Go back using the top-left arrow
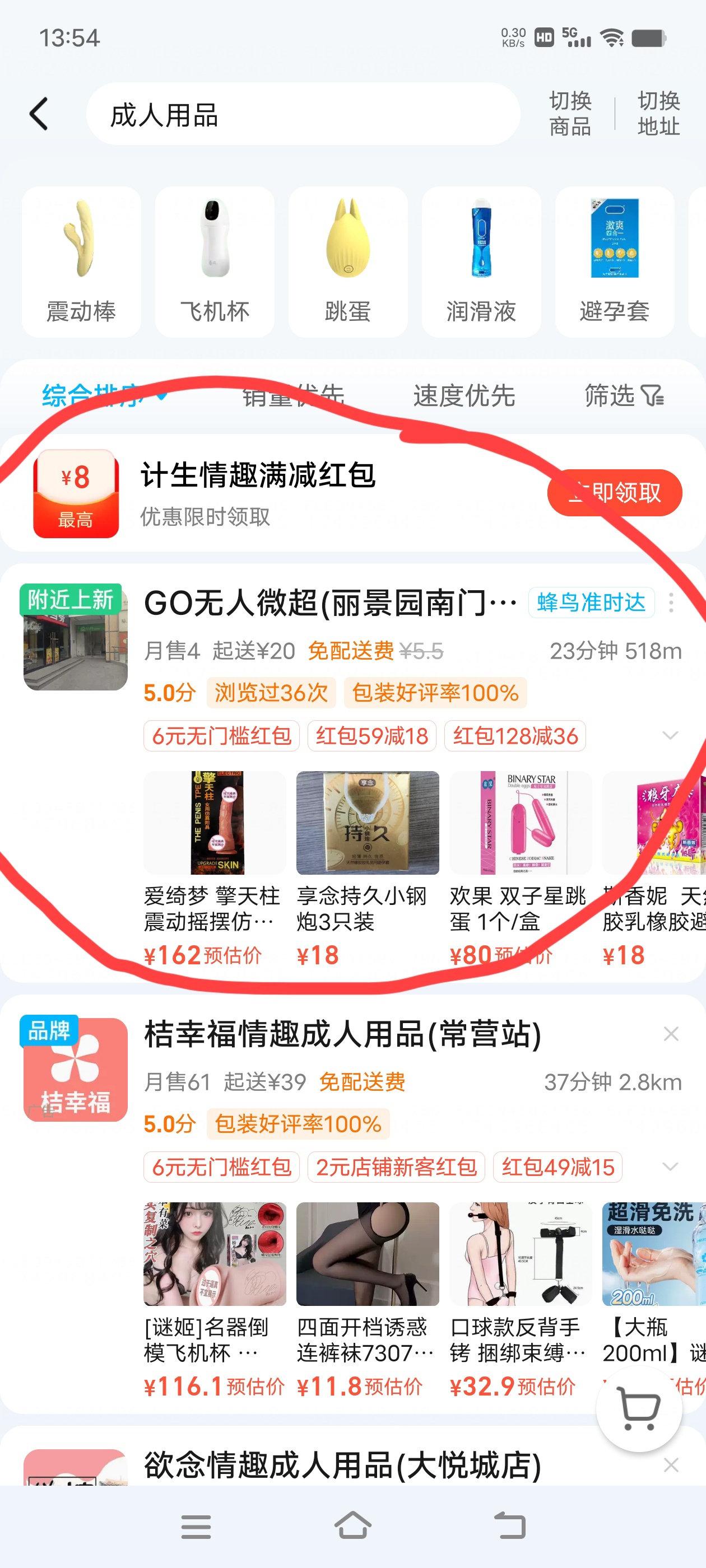Image resolution: width=706 pixels, height=1568 pixels. [x=40, y=114]
